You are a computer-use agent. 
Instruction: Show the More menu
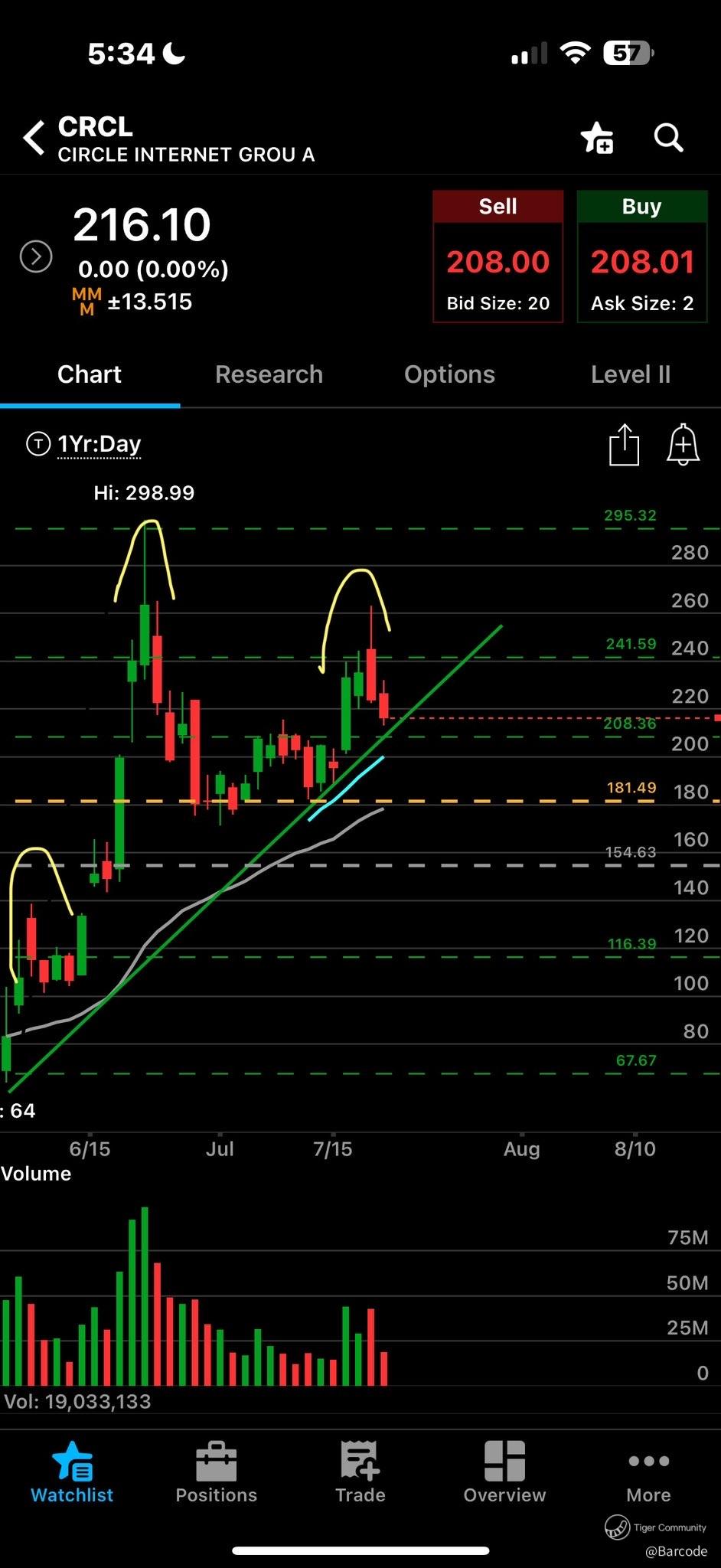648,1473
